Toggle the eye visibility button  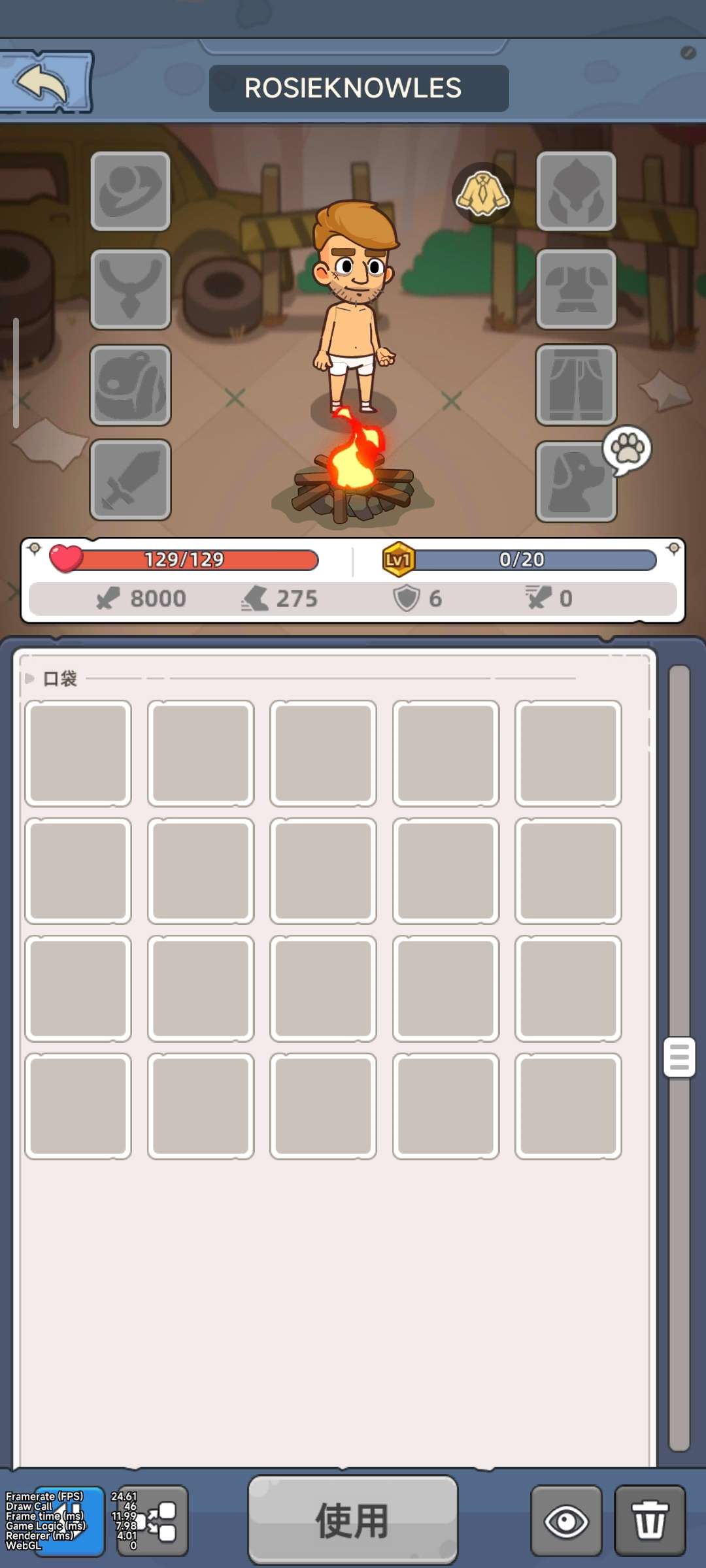tap(566, 1521)
